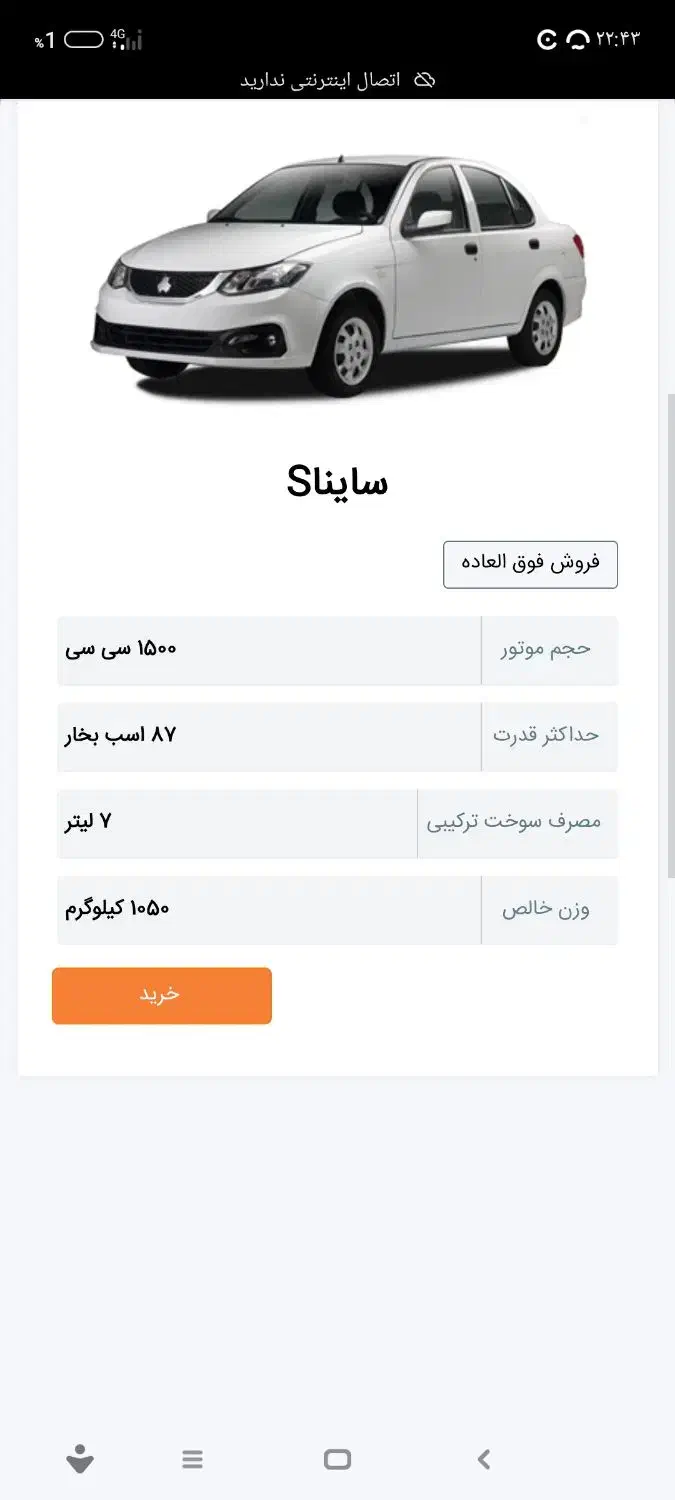Tap the orange خرید (buy) button
This screenshot has width=675, height=1500.
[162, 995]
